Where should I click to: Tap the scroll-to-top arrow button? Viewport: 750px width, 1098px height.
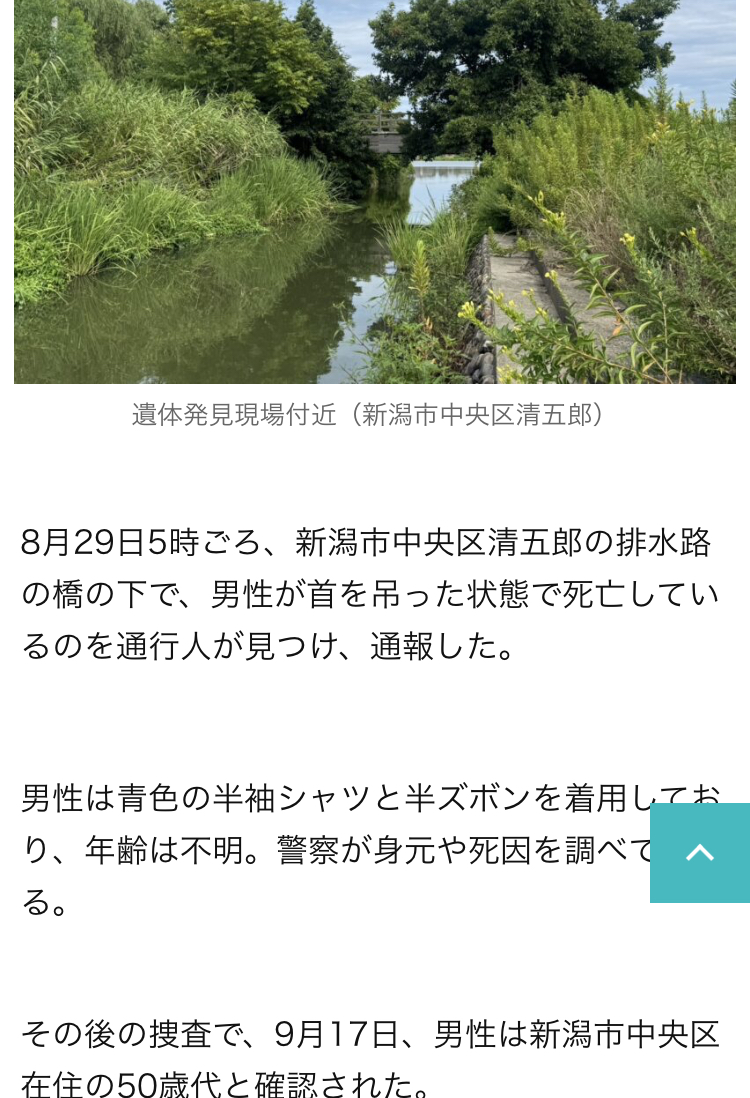(x=700, y=853)
